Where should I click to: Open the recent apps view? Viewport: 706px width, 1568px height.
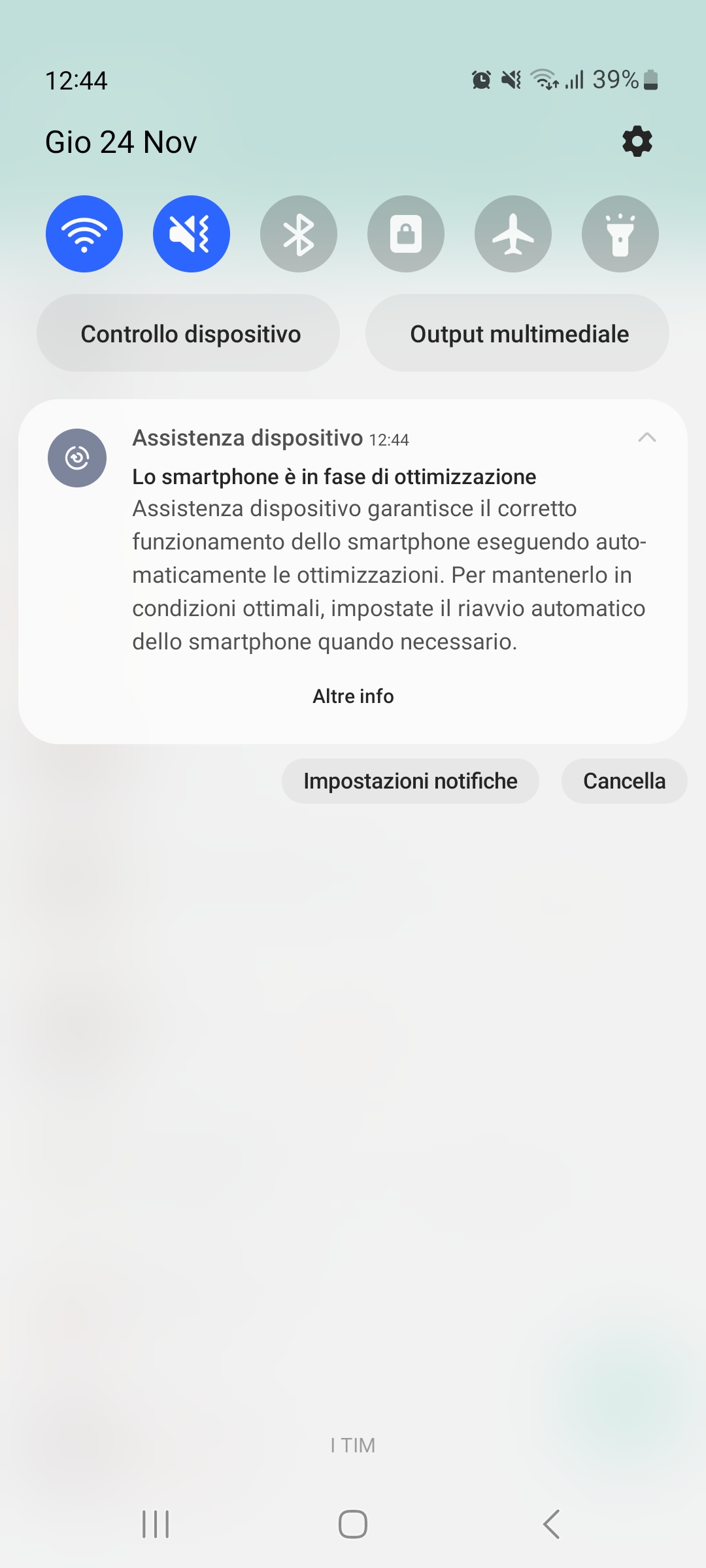(x=156, y=1524)
